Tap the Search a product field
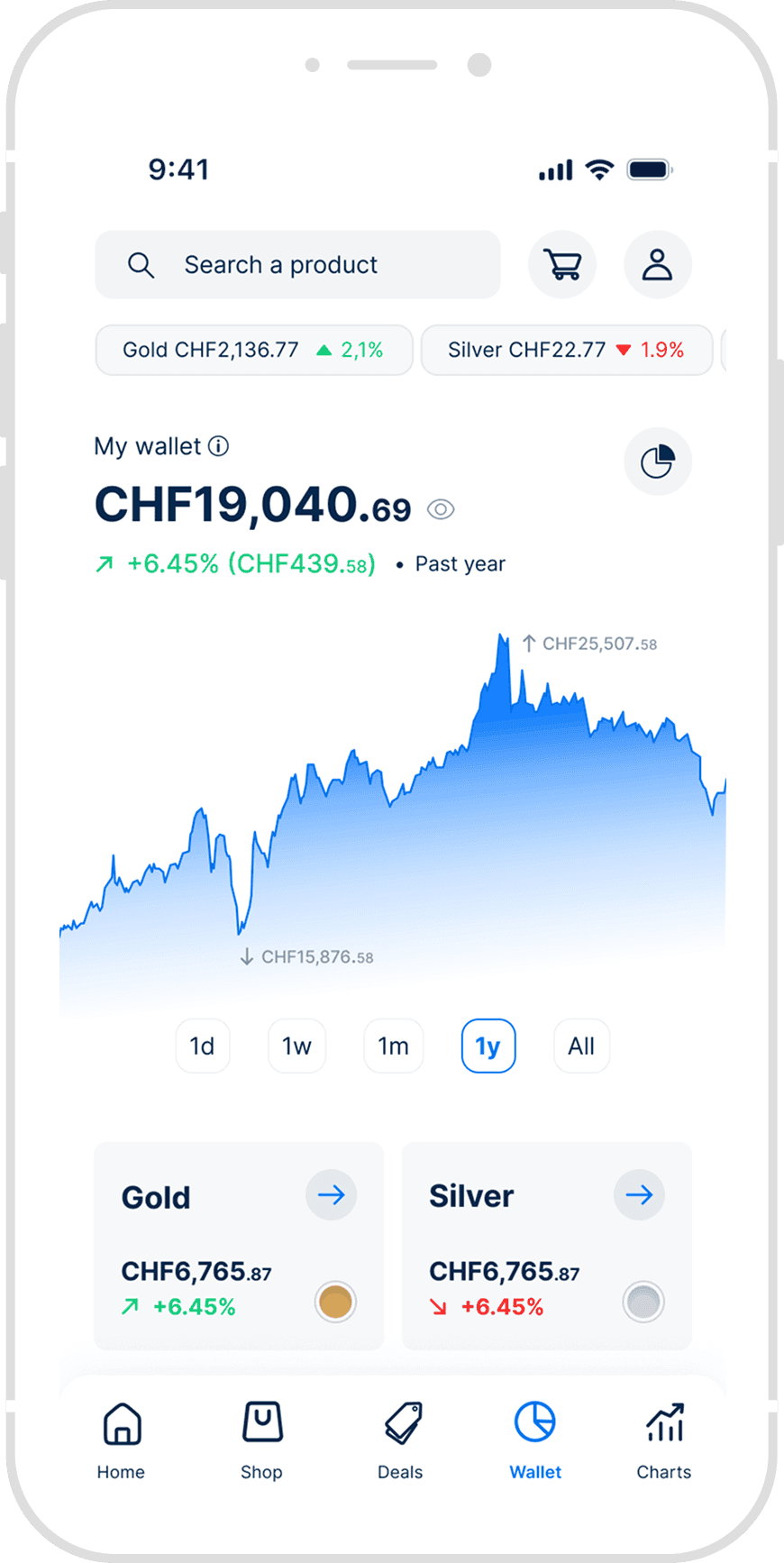Viewport: 784px width, 1563px height. (297, 265)
